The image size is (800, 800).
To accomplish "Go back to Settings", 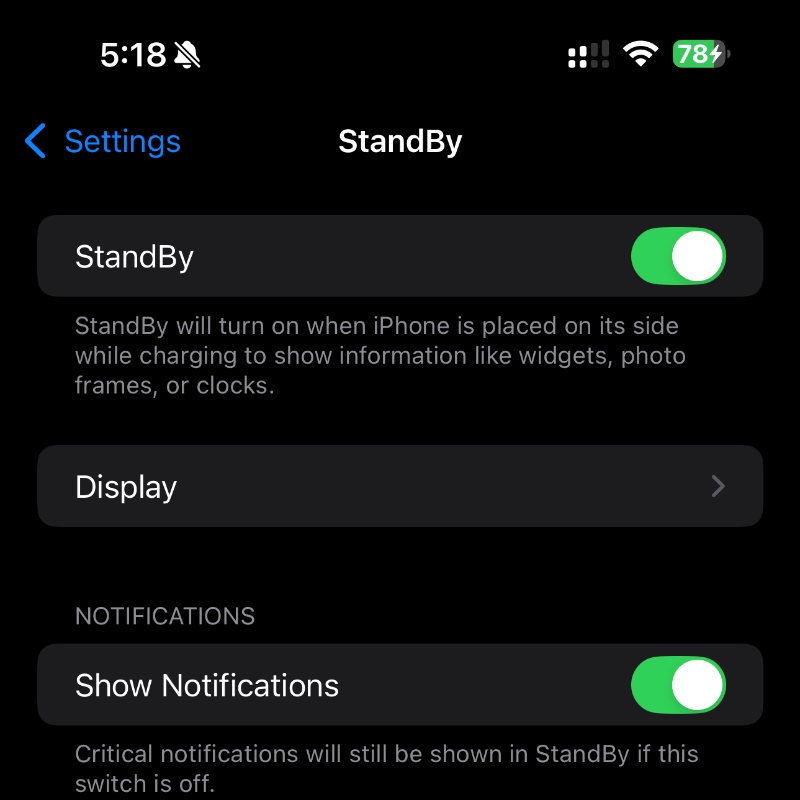I will 102,142.
